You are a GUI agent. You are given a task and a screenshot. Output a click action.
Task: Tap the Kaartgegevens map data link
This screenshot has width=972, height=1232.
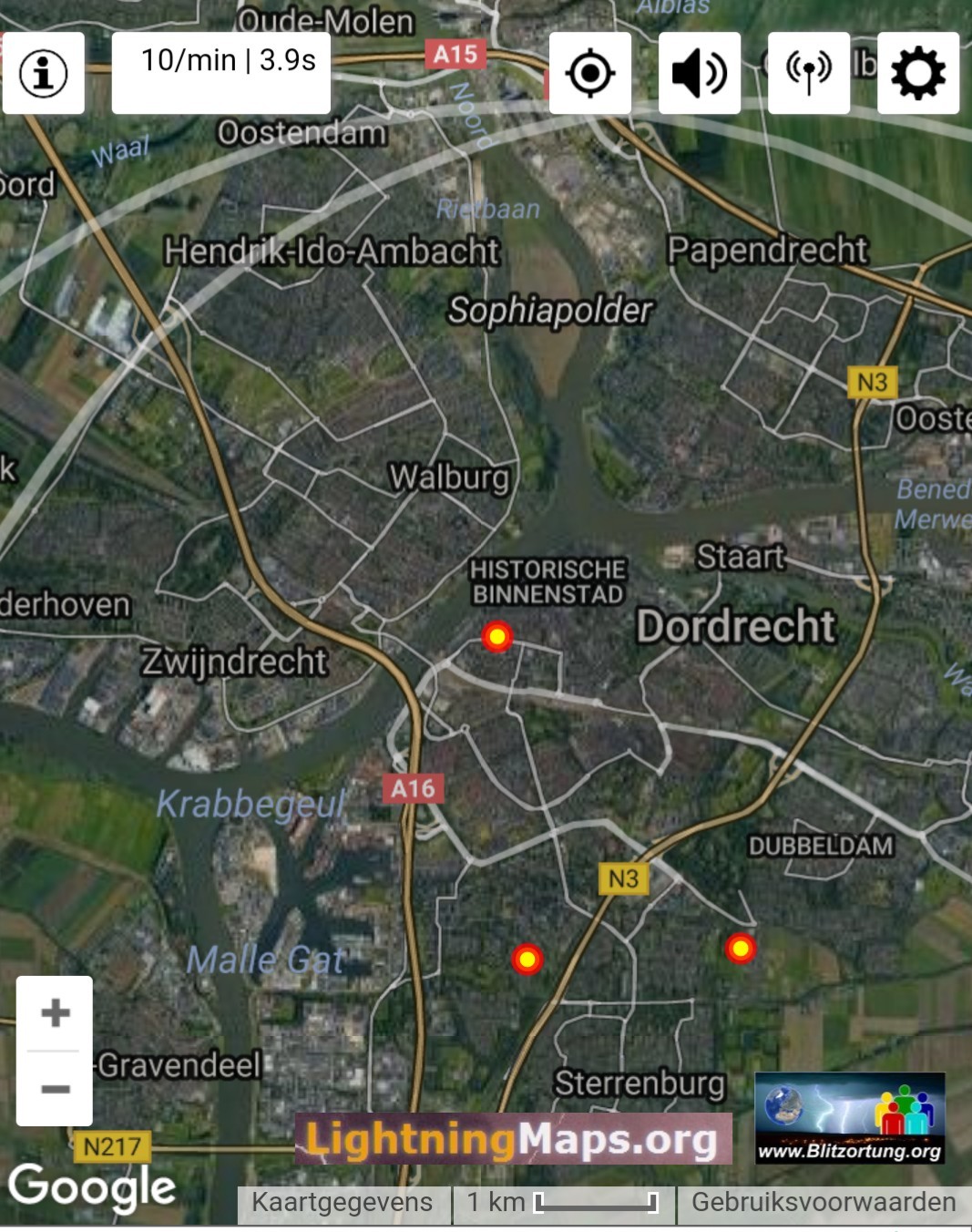click(x=343, y=1203)
